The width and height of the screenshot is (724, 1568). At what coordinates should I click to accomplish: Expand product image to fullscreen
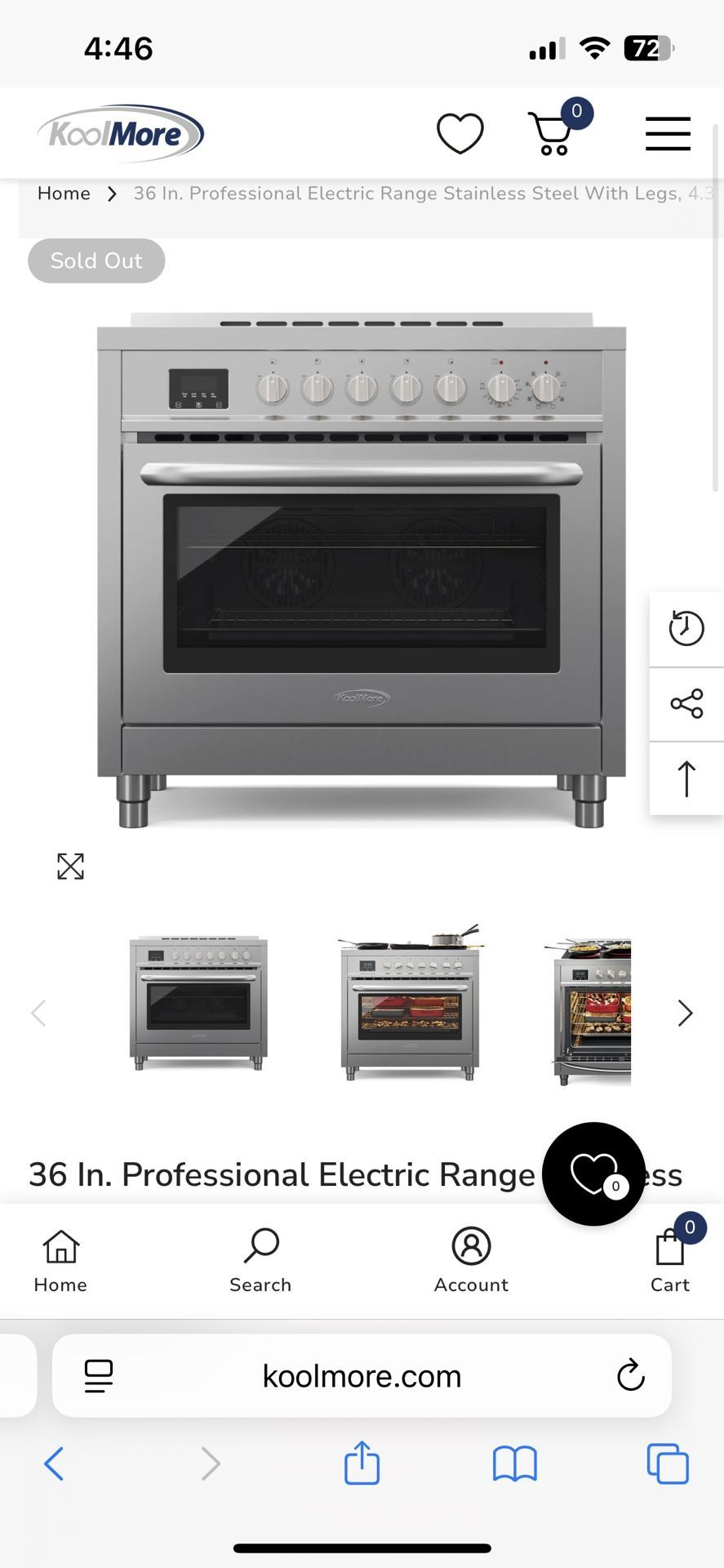coord(71,866)
